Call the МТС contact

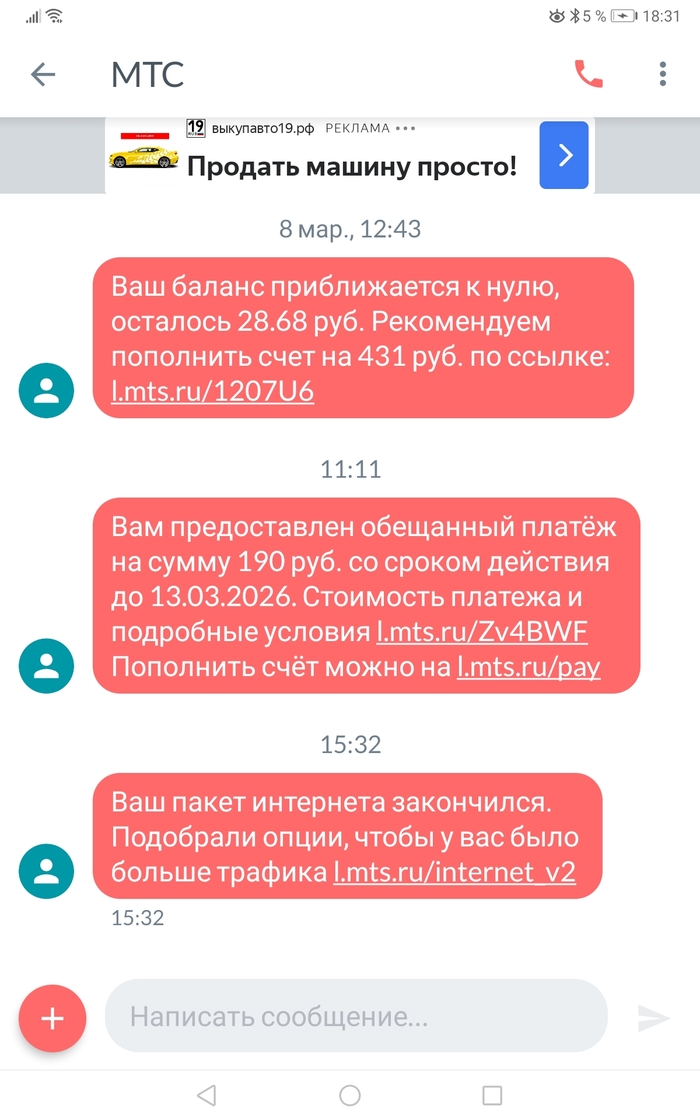coord(588,74)
